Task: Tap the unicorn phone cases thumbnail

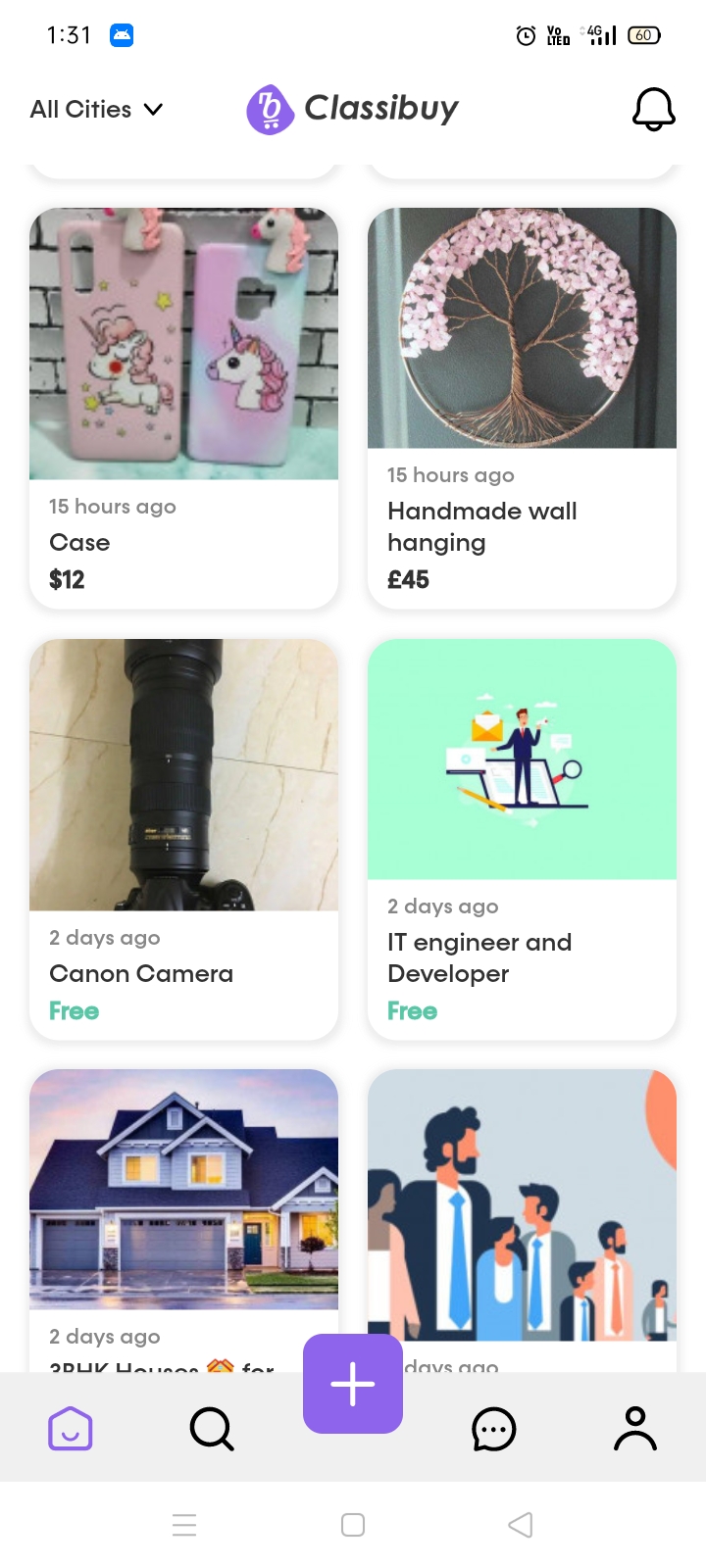Action: click(183, 343)
